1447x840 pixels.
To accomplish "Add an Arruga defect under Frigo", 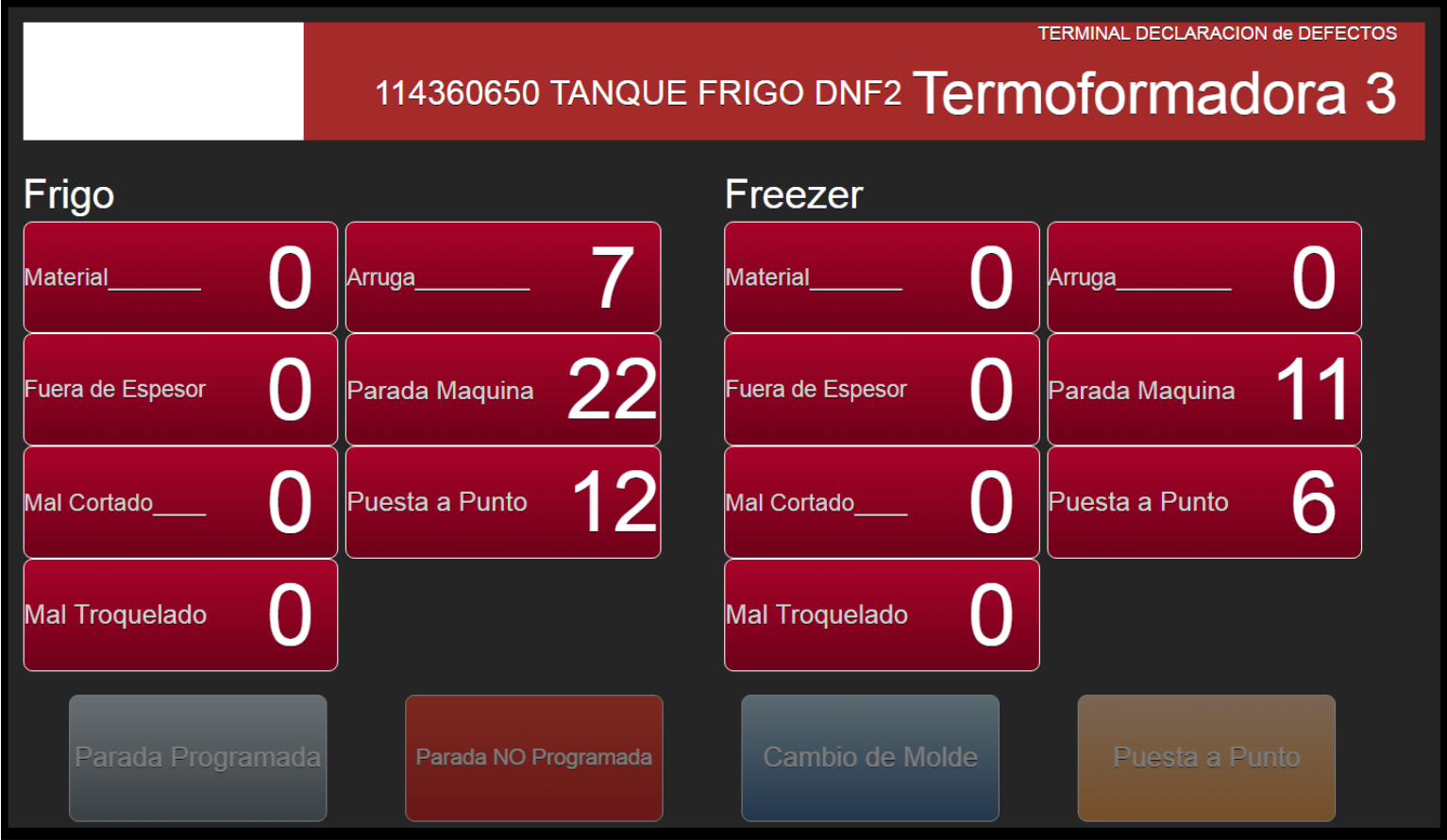I will point(503,277).
